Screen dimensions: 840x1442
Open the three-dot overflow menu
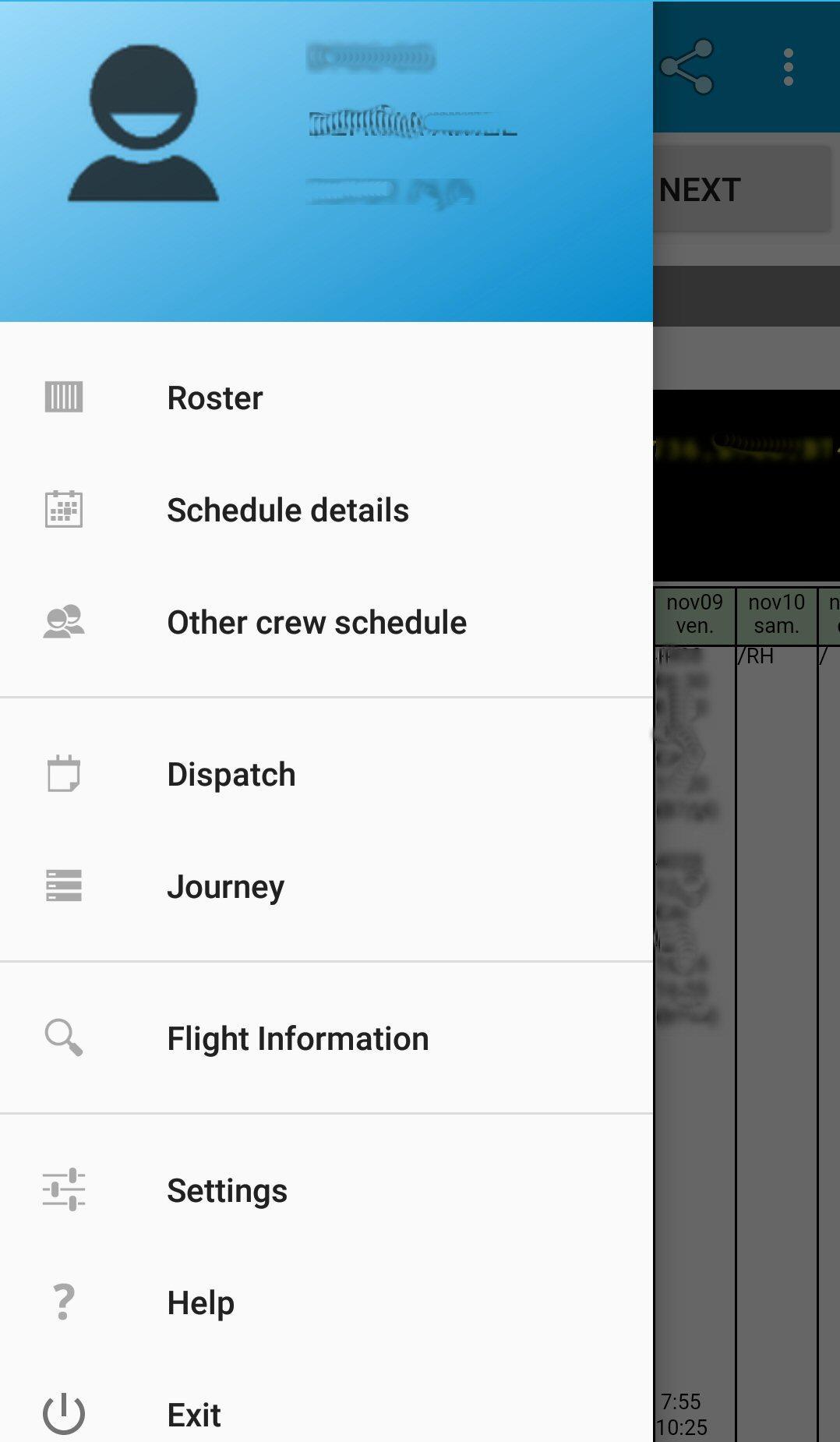pyautogui.click(x=789, y=67)
